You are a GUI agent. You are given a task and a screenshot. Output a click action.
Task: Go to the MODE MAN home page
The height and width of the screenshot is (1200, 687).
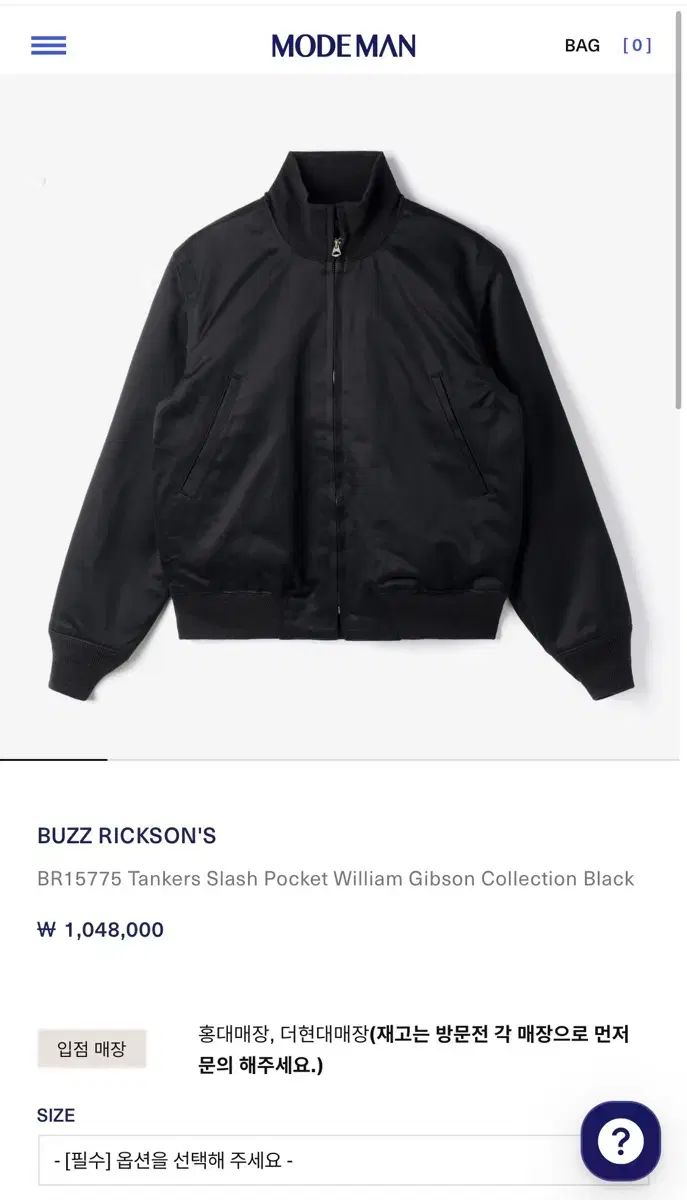tap(343, 46)
